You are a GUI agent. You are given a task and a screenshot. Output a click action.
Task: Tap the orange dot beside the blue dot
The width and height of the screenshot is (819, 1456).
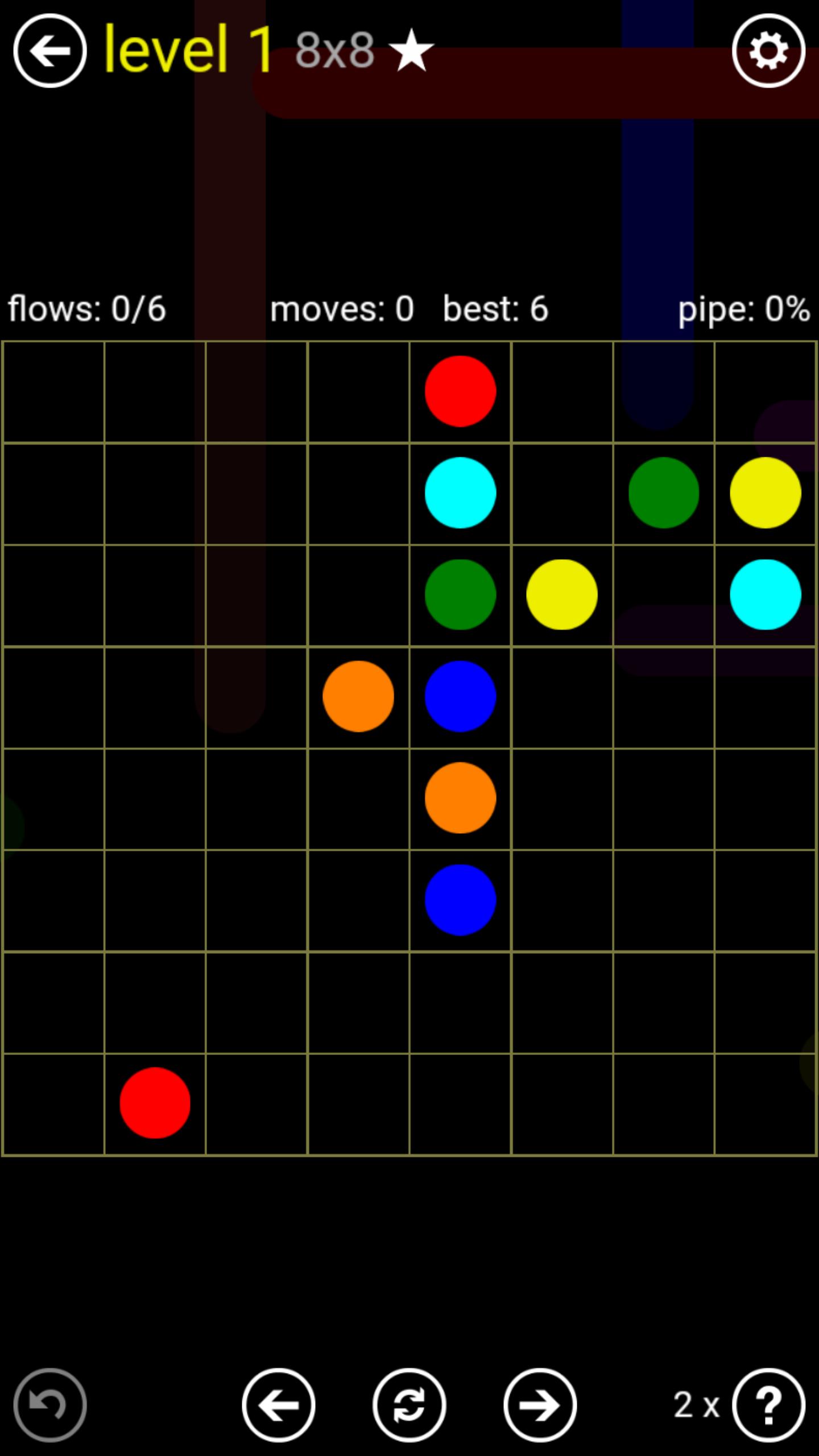coord(358,696)
